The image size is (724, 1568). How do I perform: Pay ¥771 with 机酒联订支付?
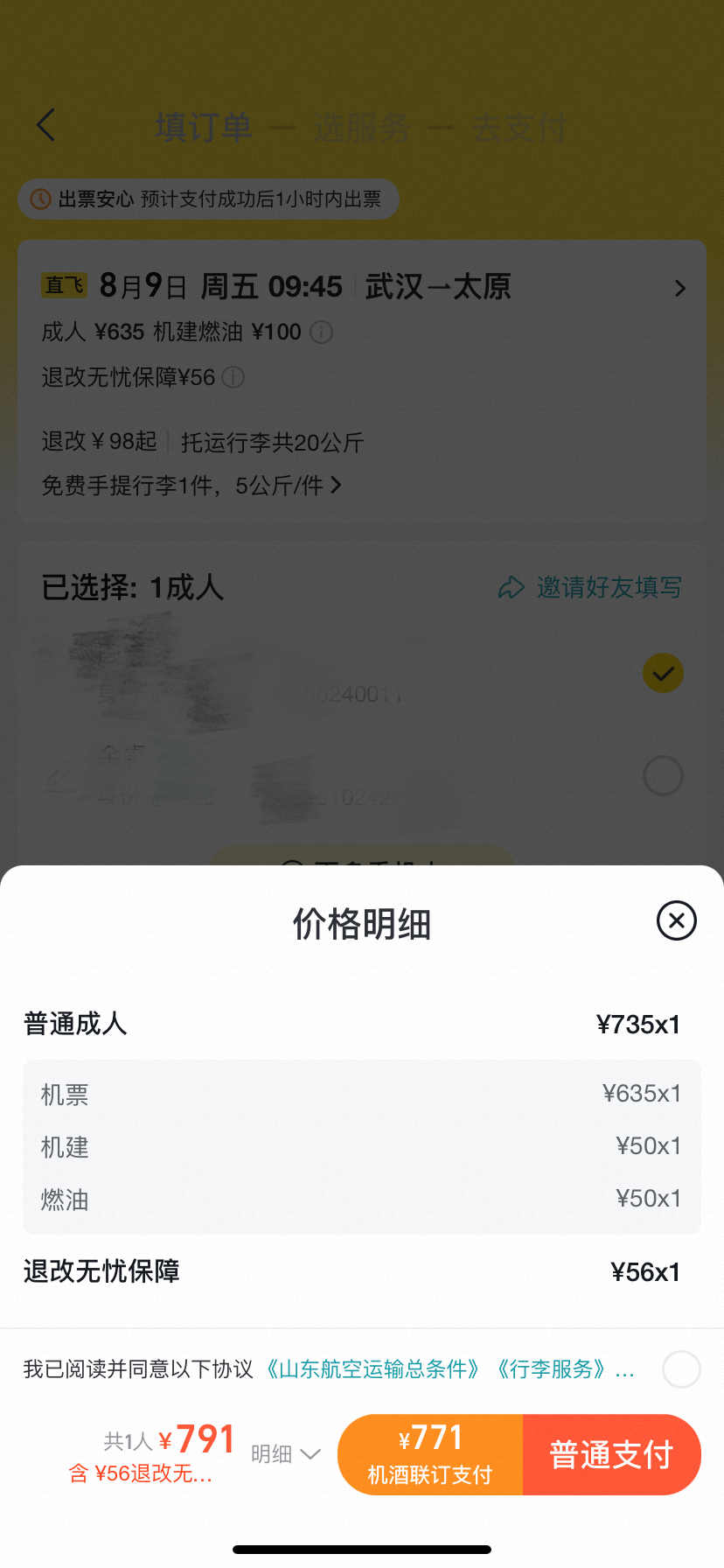pos(430,1454)
